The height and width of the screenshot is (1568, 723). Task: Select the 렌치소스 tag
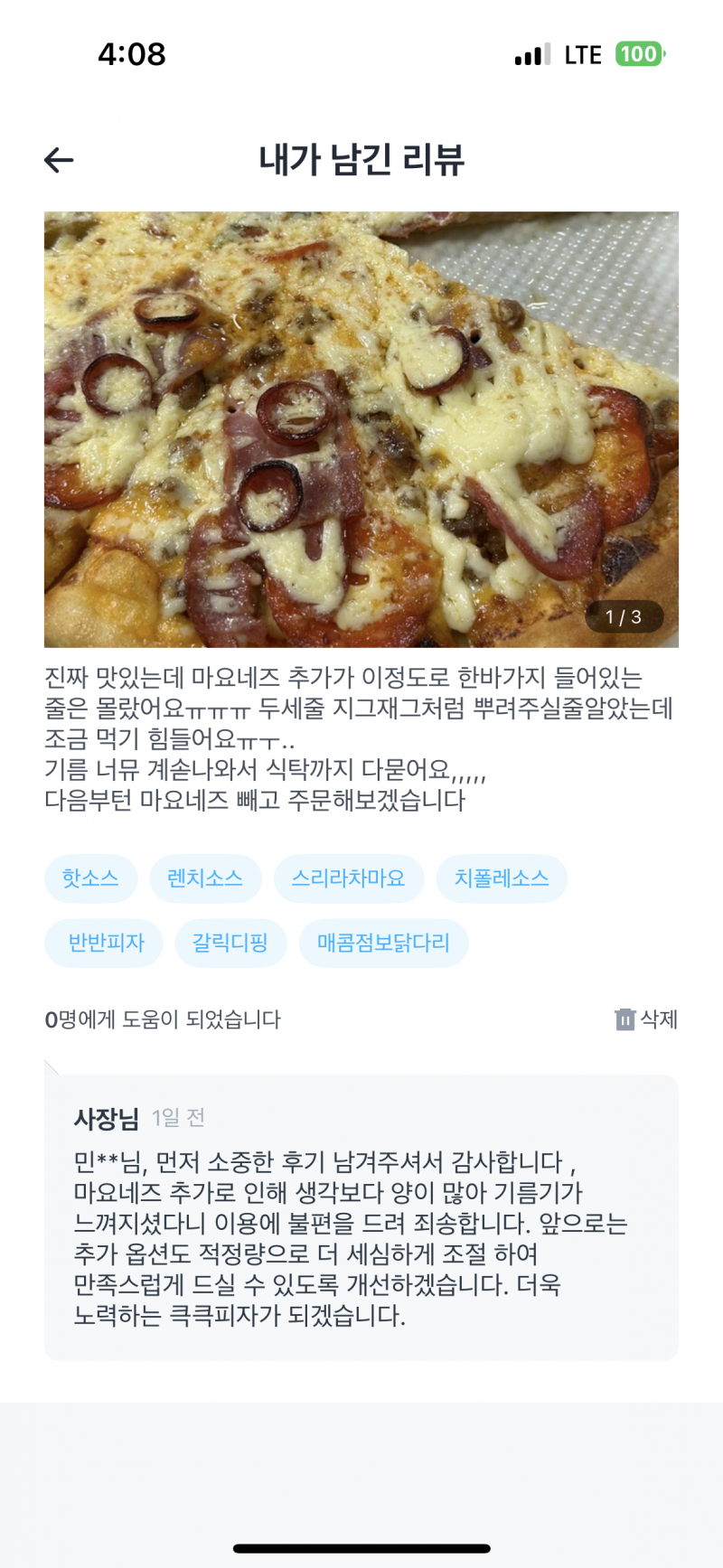205,878
